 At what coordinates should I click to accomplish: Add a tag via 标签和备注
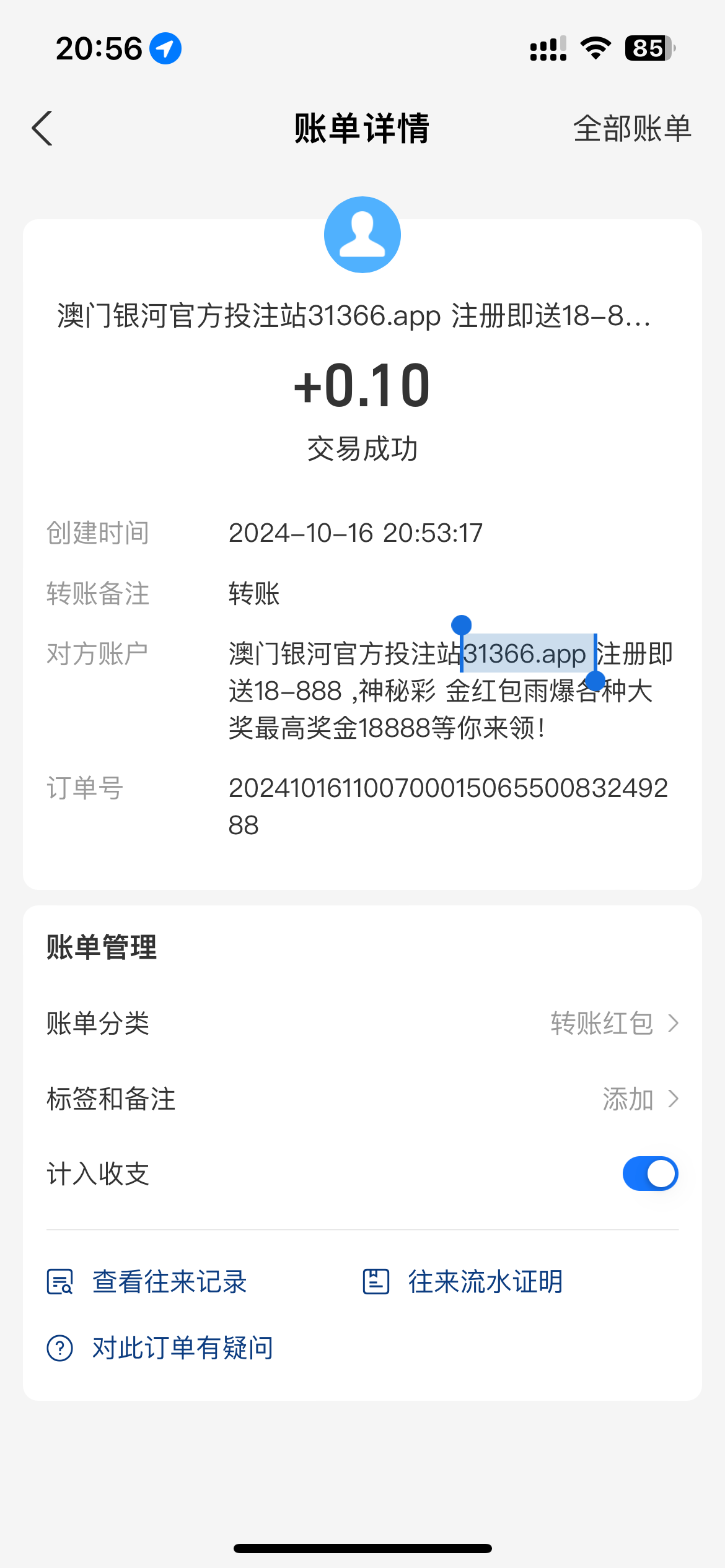click(362, 1099)
